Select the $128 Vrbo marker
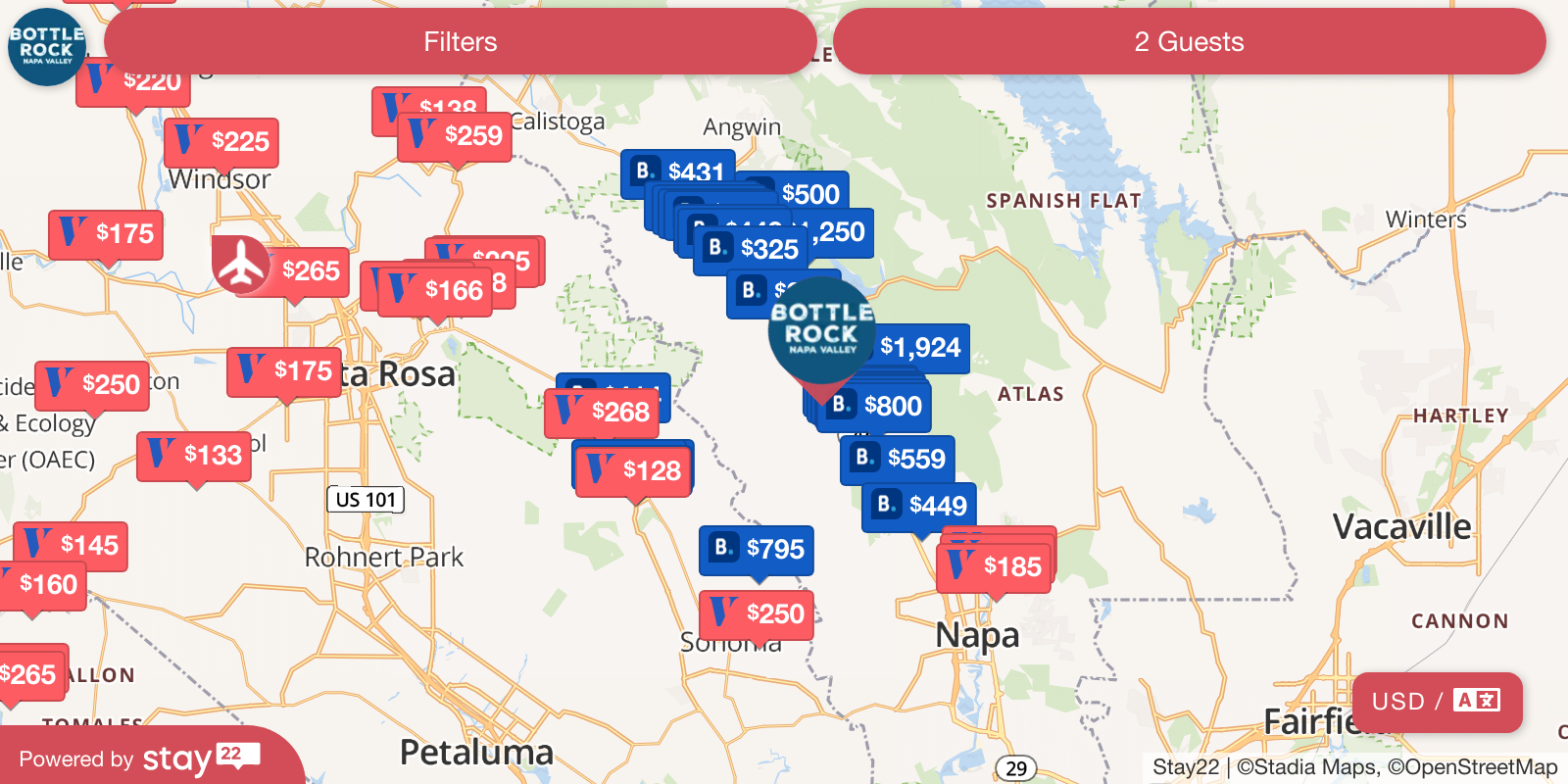The image size is (1568, 784). [635, 470]
